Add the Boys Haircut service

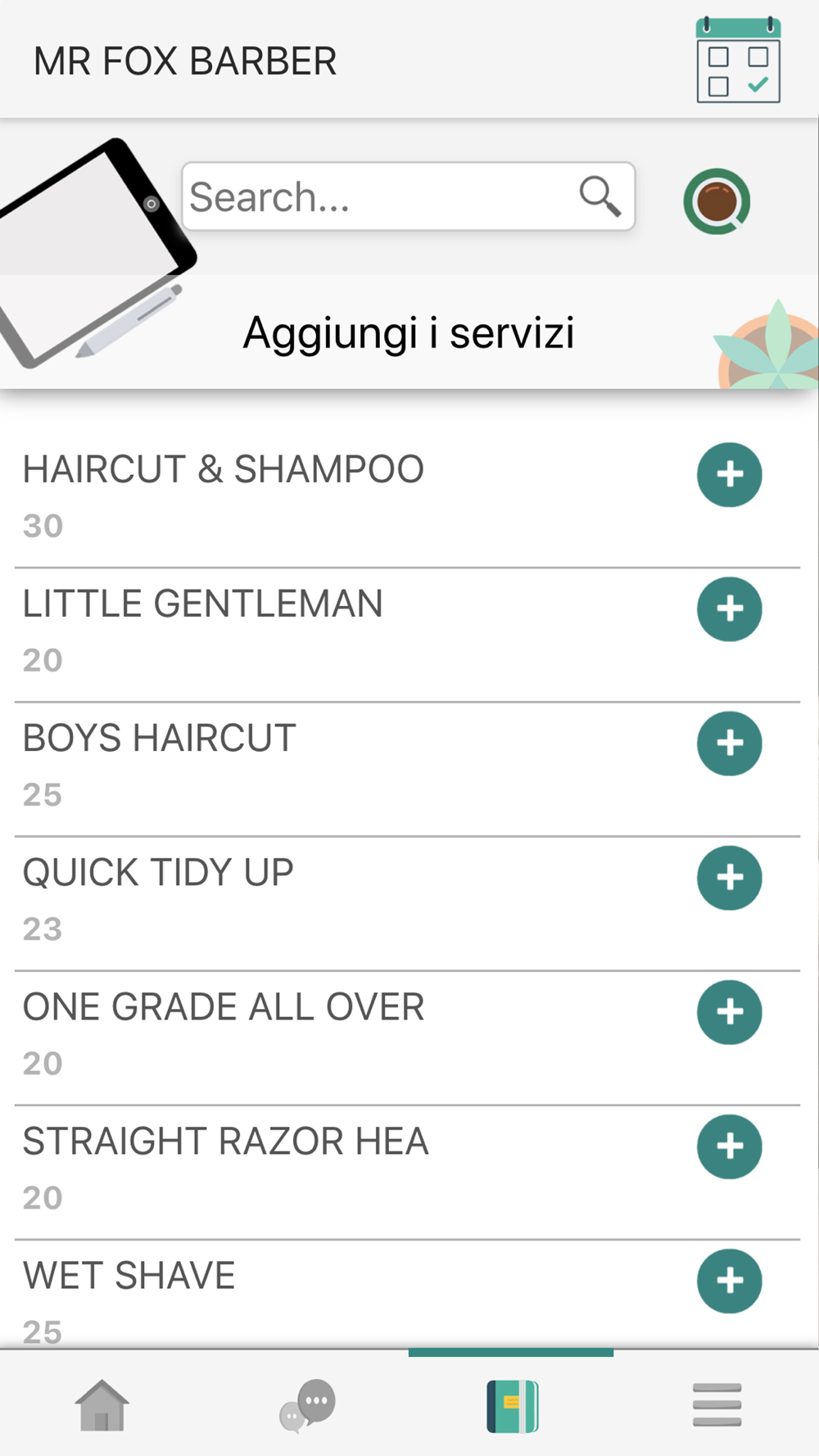pyautogui.click(x=730, y=744)
